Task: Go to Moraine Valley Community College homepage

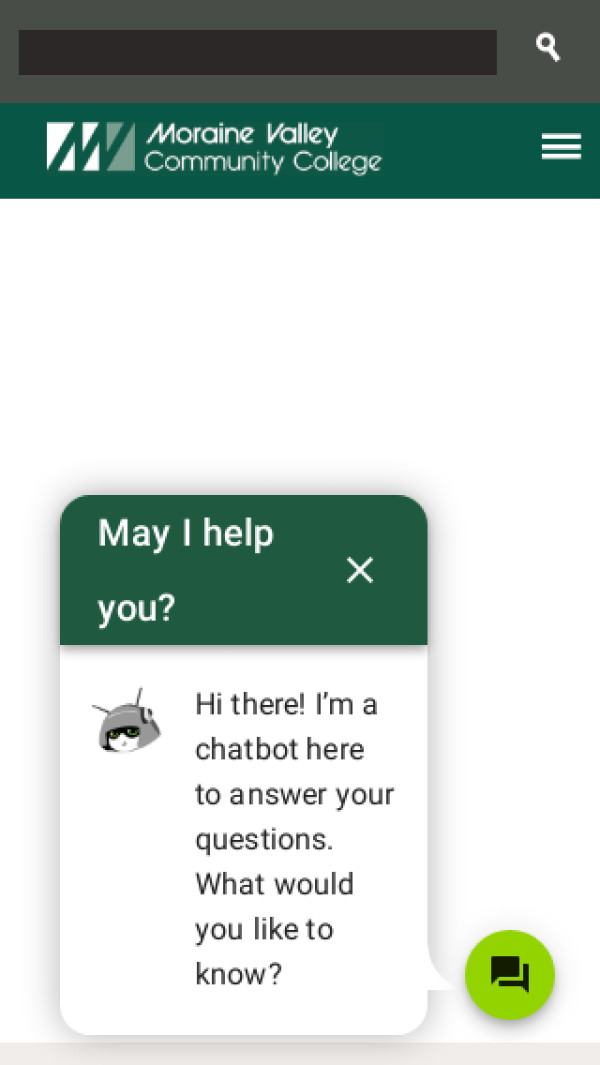Action: 214,148
